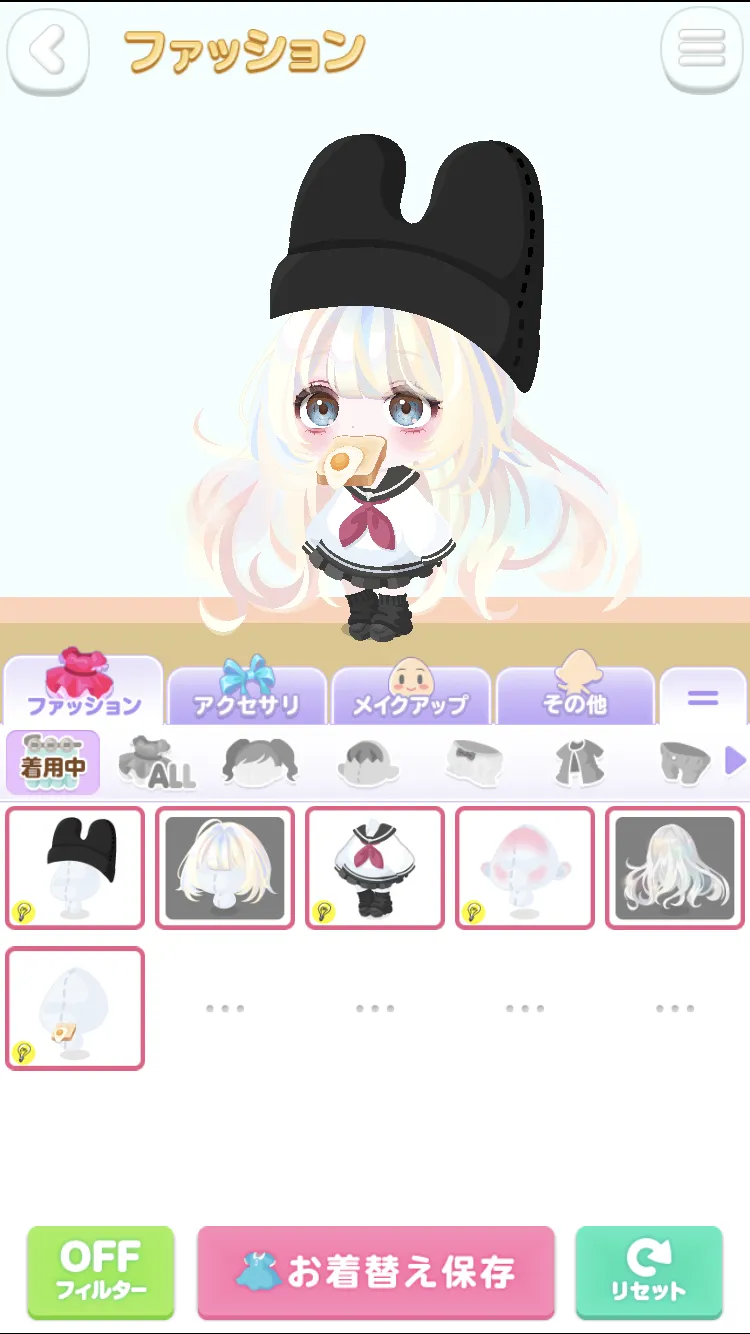Select the sailor uniform outfit item
This screenshot has height=1334, width=750.
[375, 868]
